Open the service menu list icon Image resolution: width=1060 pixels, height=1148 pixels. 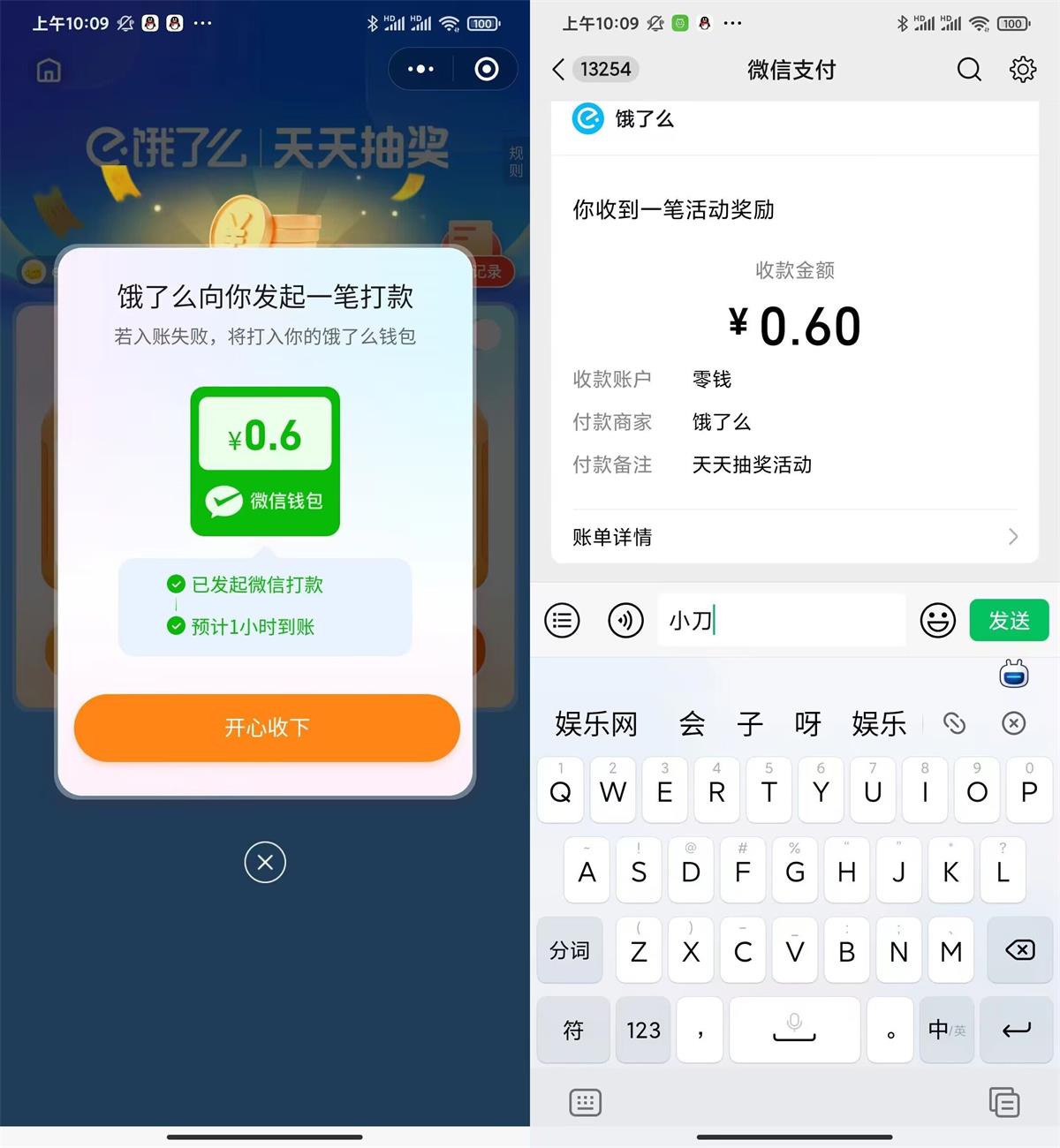[x=562, y=621]
